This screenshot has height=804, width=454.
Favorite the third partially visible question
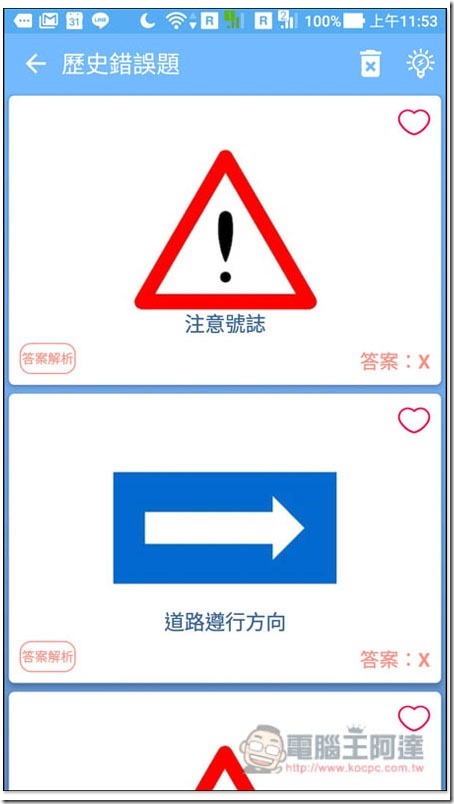pos(413,718)
